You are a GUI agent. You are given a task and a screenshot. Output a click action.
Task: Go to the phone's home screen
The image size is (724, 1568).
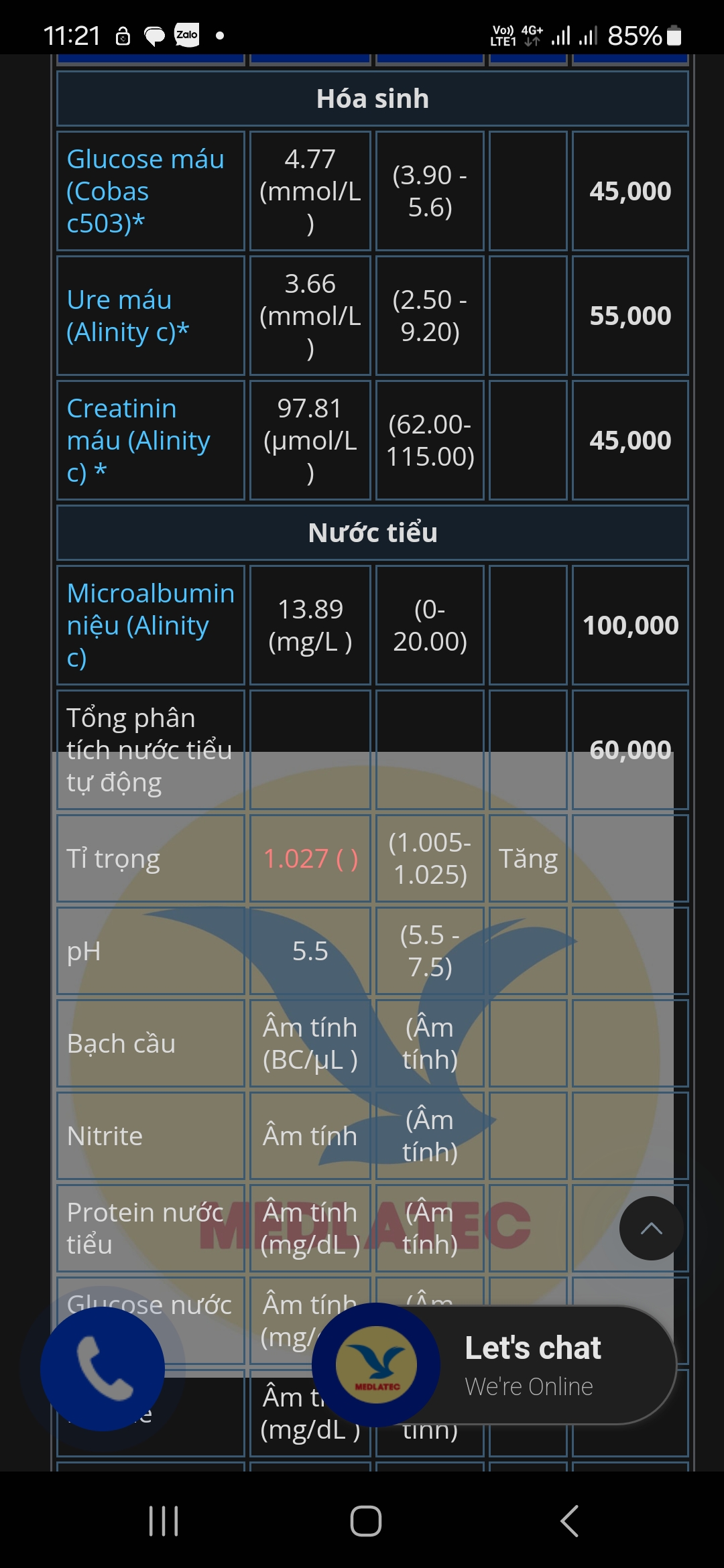(365, 1521)
